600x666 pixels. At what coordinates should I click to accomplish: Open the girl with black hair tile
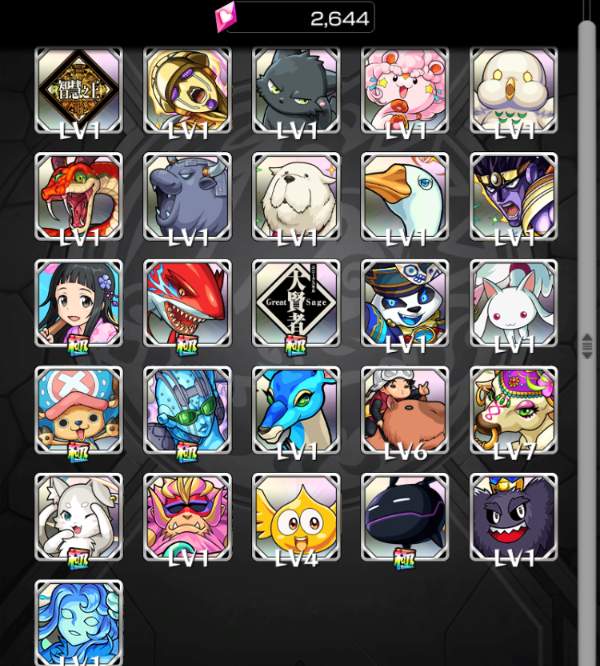tap(78, 304)
